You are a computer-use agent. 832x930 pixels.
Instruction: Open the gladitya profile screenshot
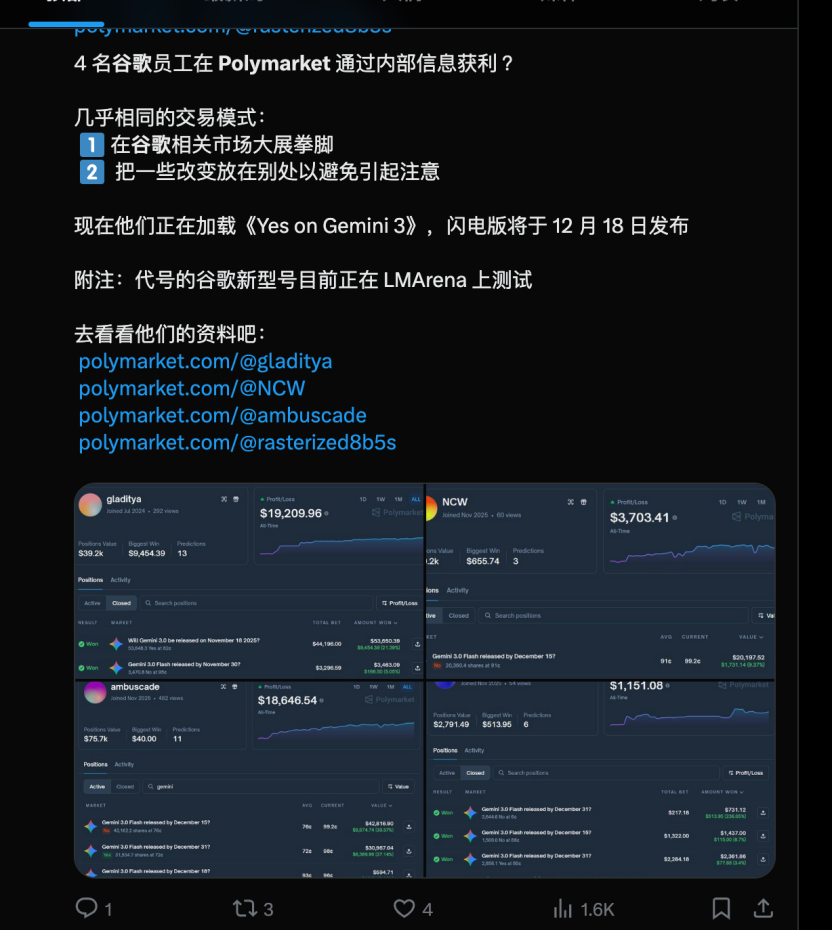click(249, 581)
